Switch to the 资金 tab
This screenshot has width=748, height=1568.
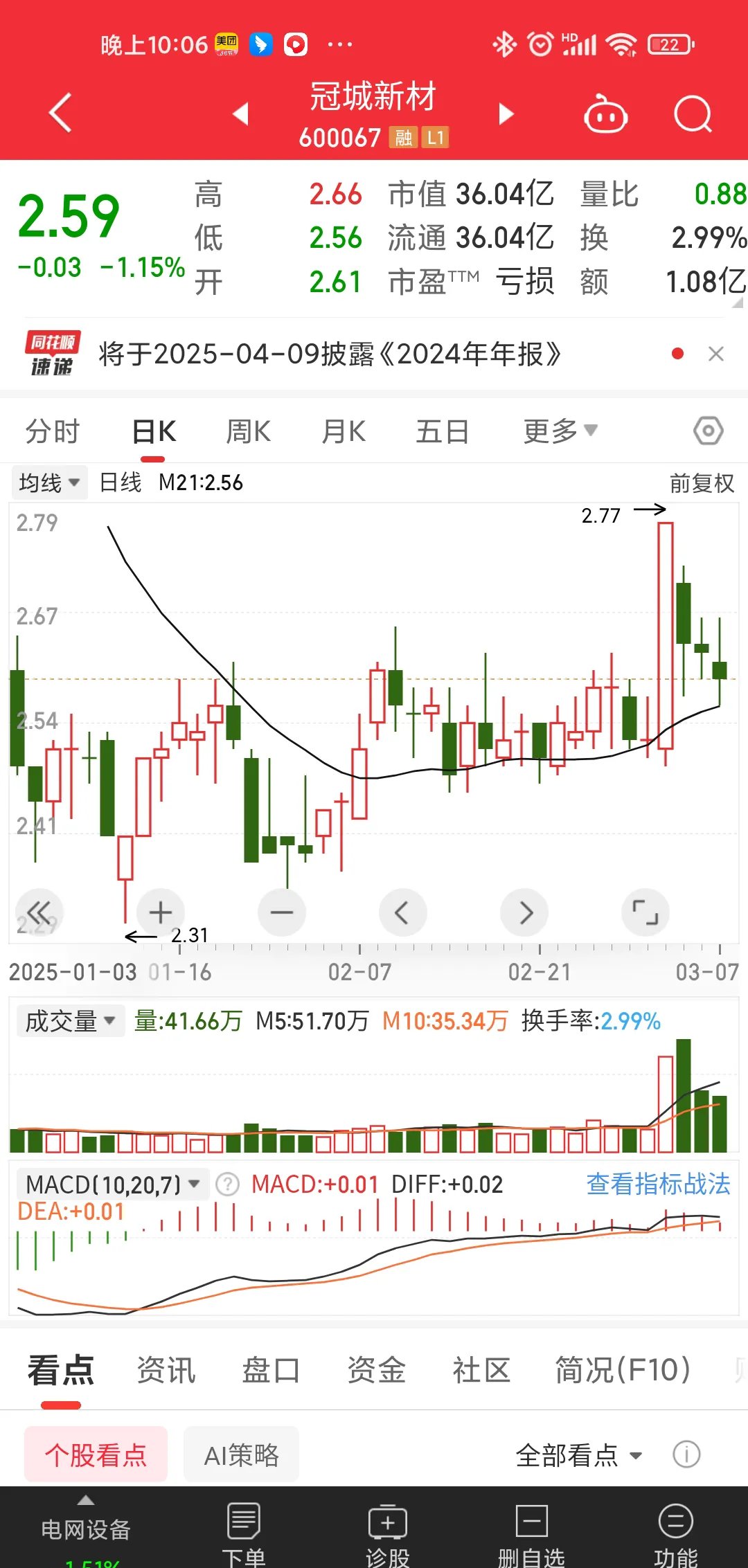(x=376, y=1370)
